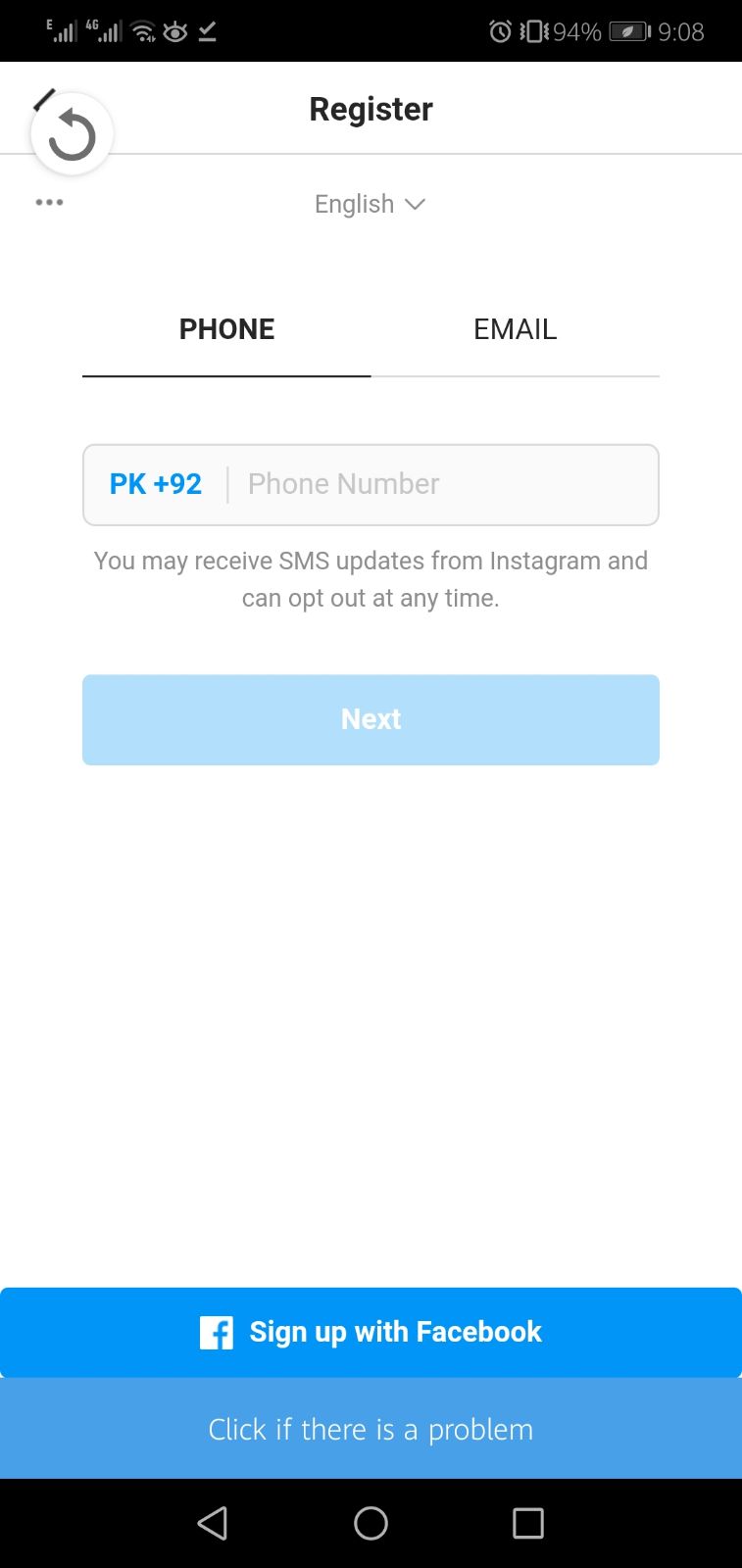Select the PHONE tab
The image size is (742, 1568).
click(x=226, y=329)
